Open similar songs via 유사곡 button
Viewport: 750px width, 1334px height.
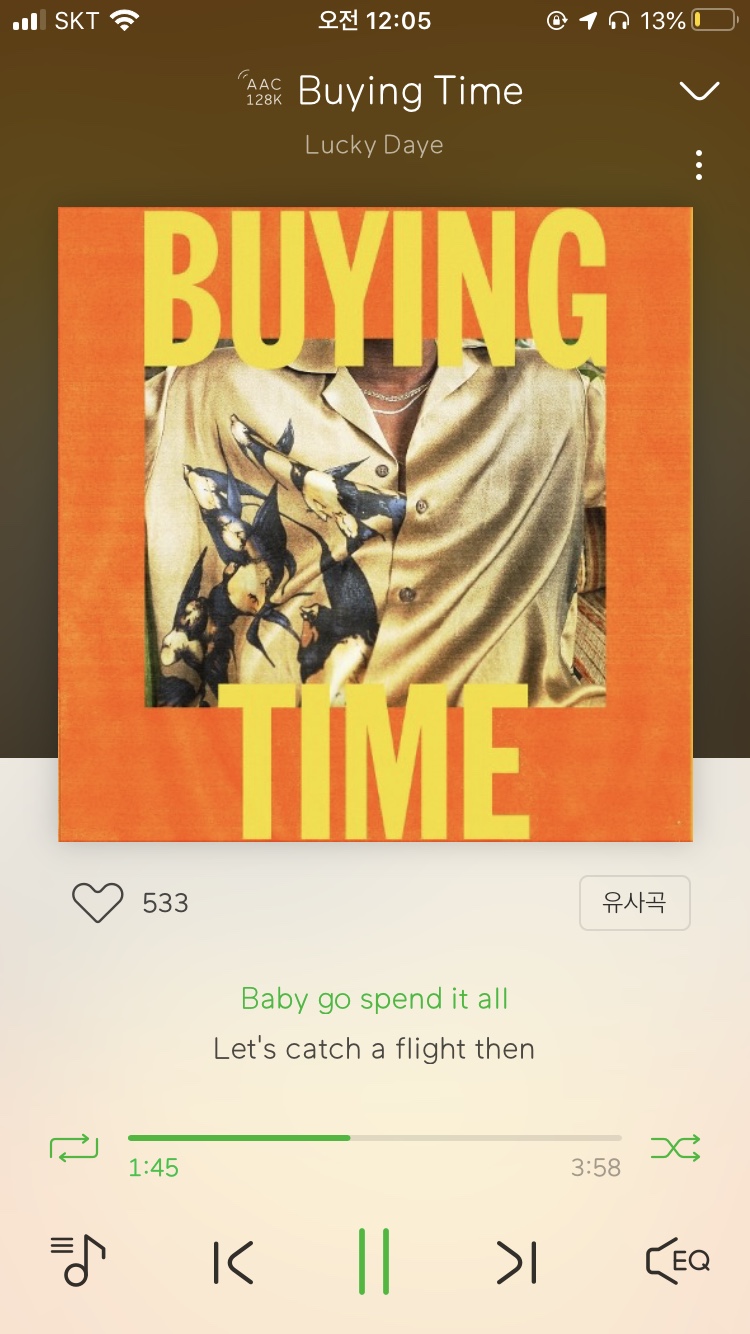pyautogui.click(x=634, y=903)
